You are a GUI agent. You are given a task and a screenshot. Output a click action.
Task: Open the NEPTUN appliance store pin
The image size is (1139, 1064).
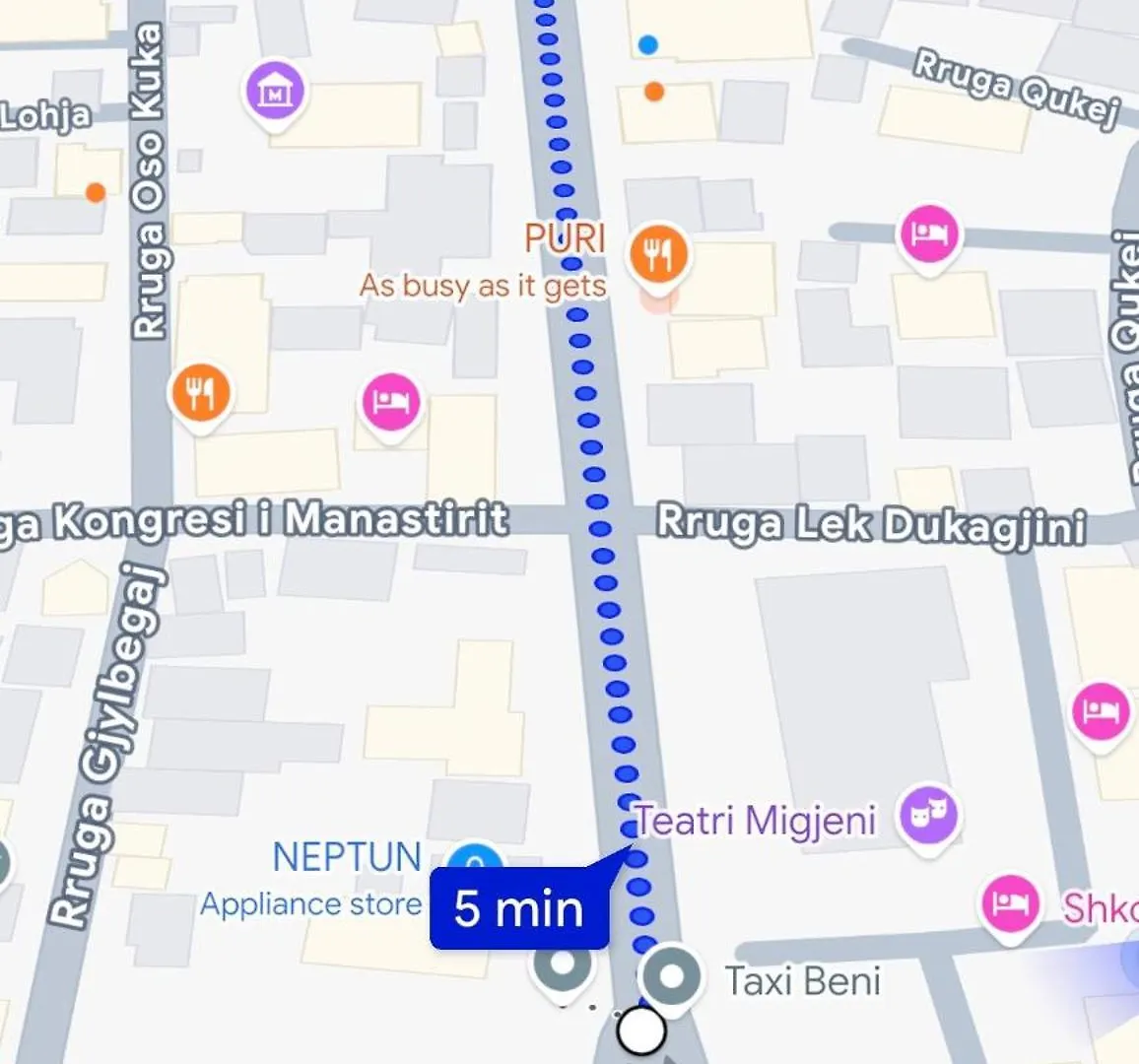[474, 858]
